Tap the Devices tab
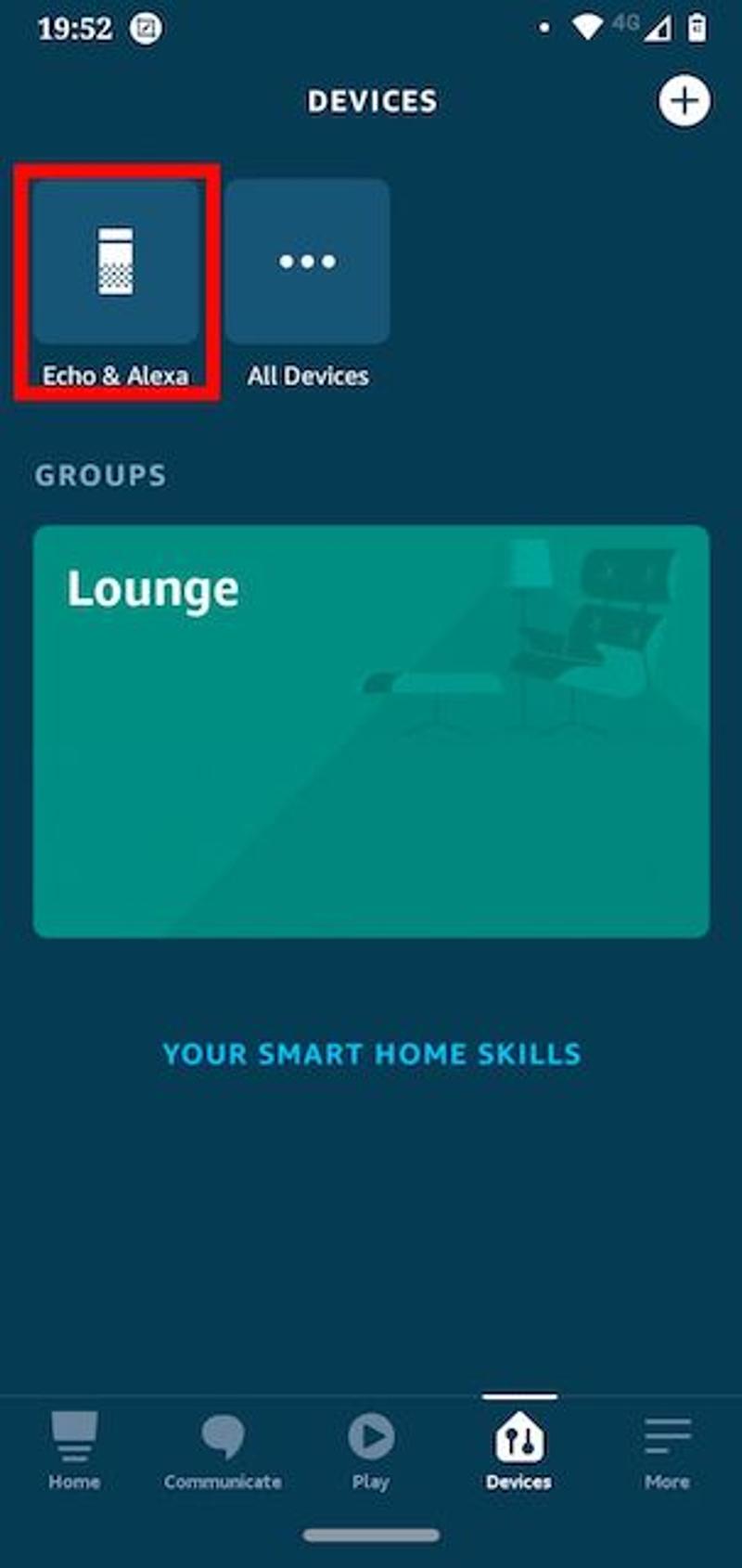Screen dimensions: 742x1568 point(519,1450)
